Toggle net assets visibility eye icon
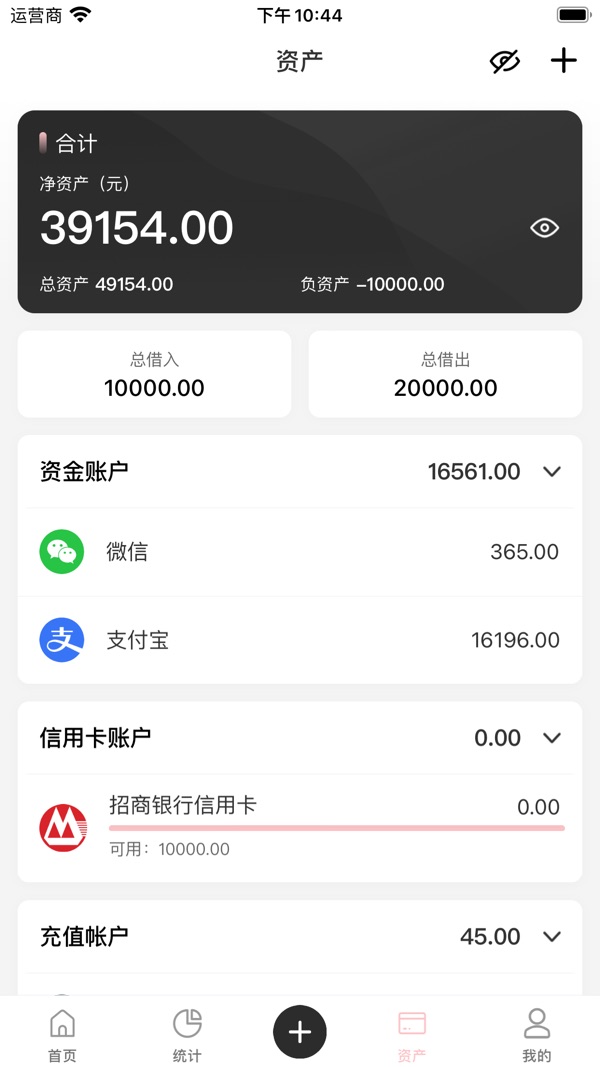The image size is (600, 1067). coord(544,228)
